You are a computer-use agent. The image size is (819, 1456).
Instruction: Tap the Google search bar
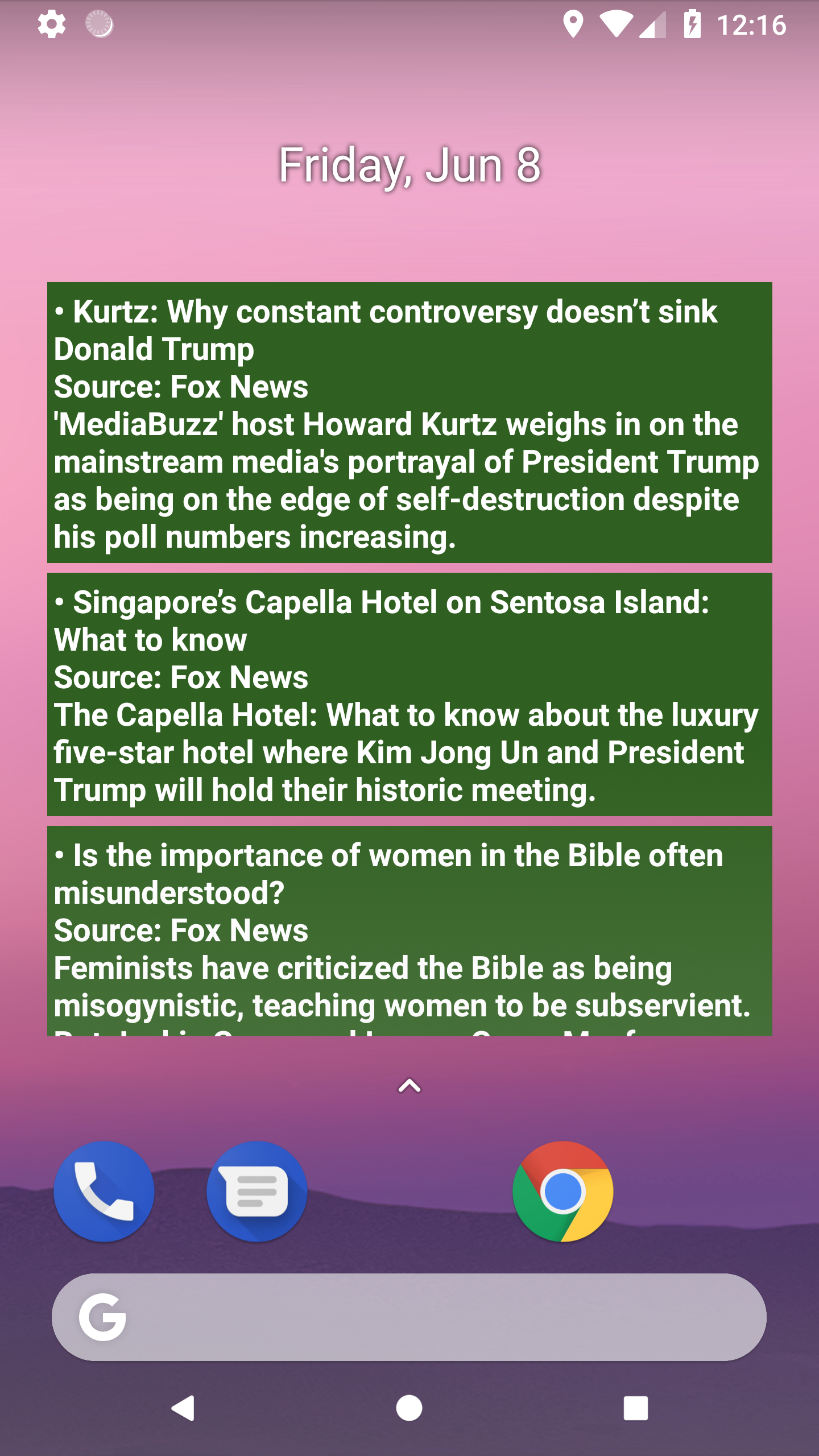(409, 1317)
